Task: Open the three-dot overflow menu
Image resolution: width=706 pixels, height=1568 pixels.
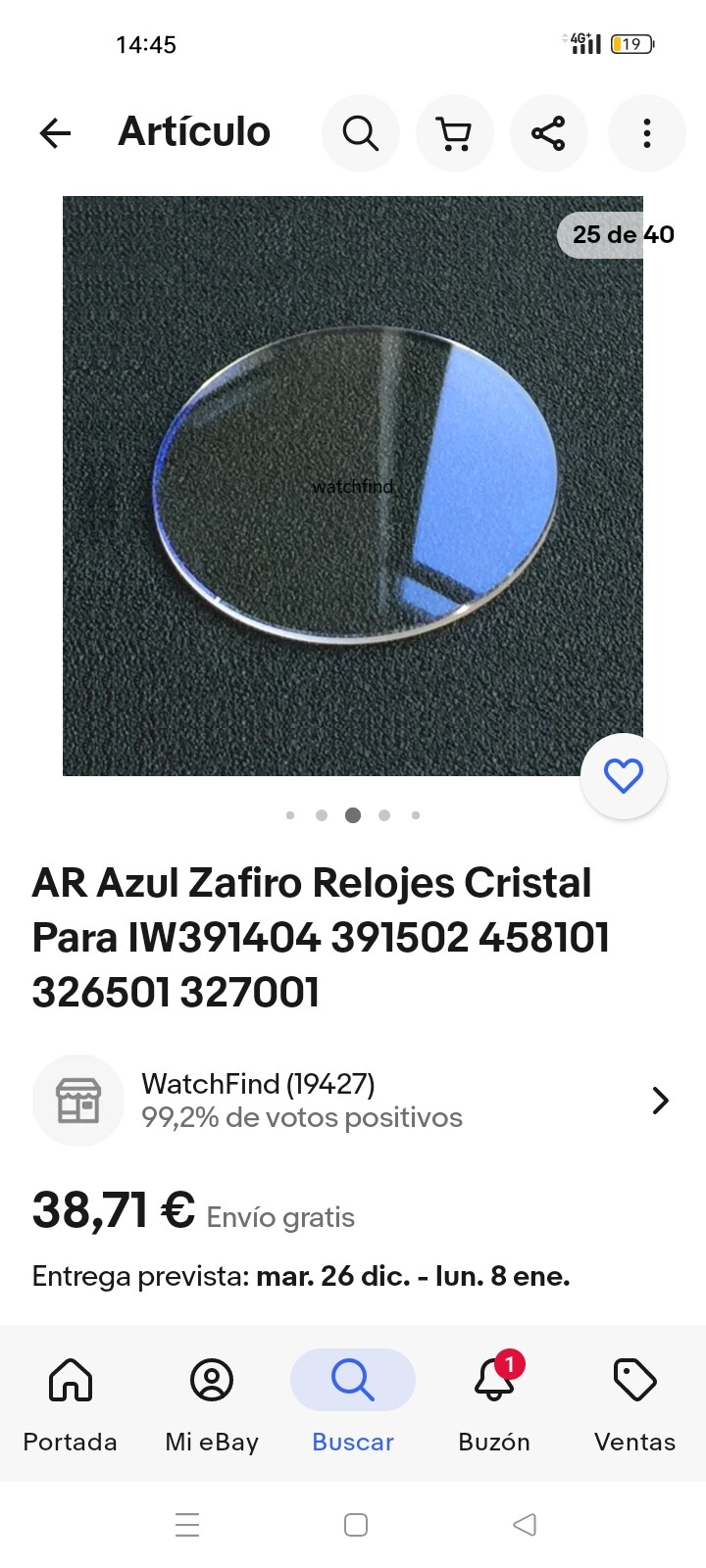Action: click(646, 132)
